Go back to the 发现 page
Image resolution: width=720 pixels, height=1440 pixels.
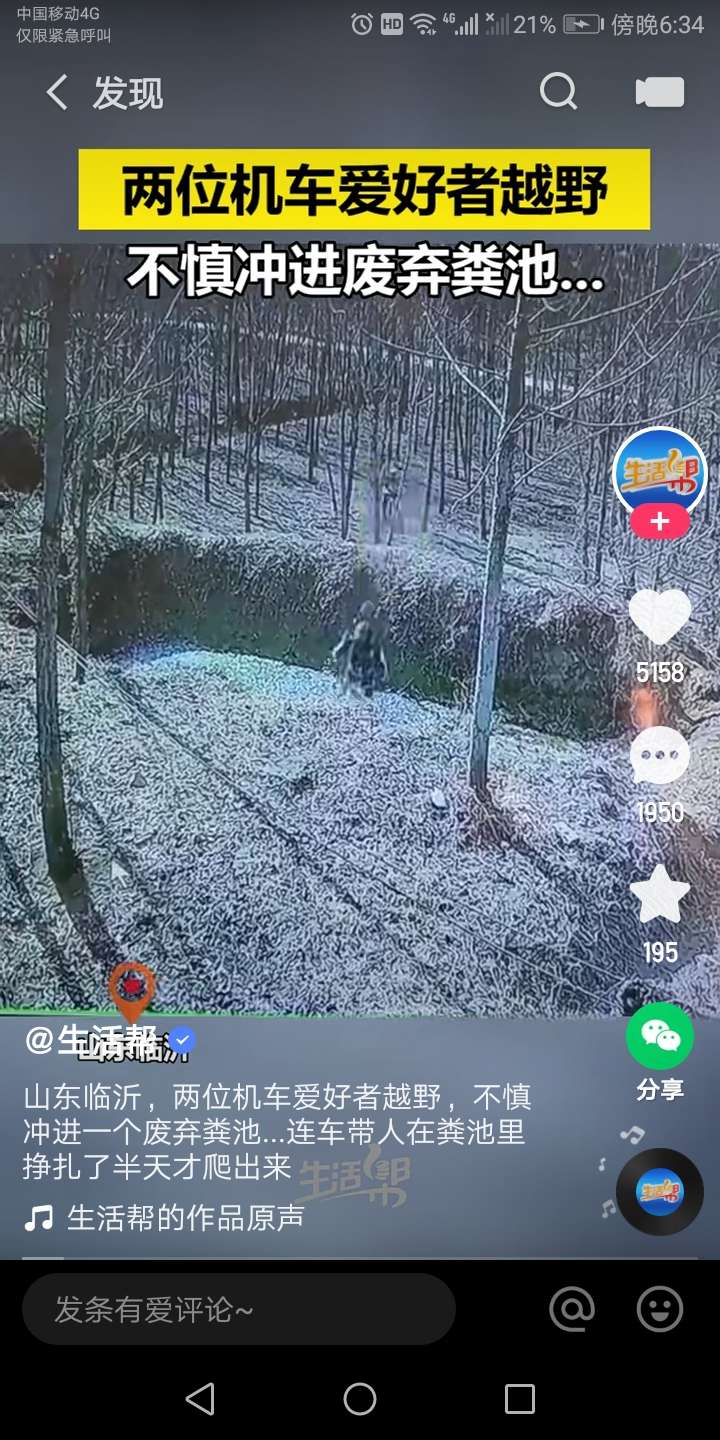pos(58,93)
